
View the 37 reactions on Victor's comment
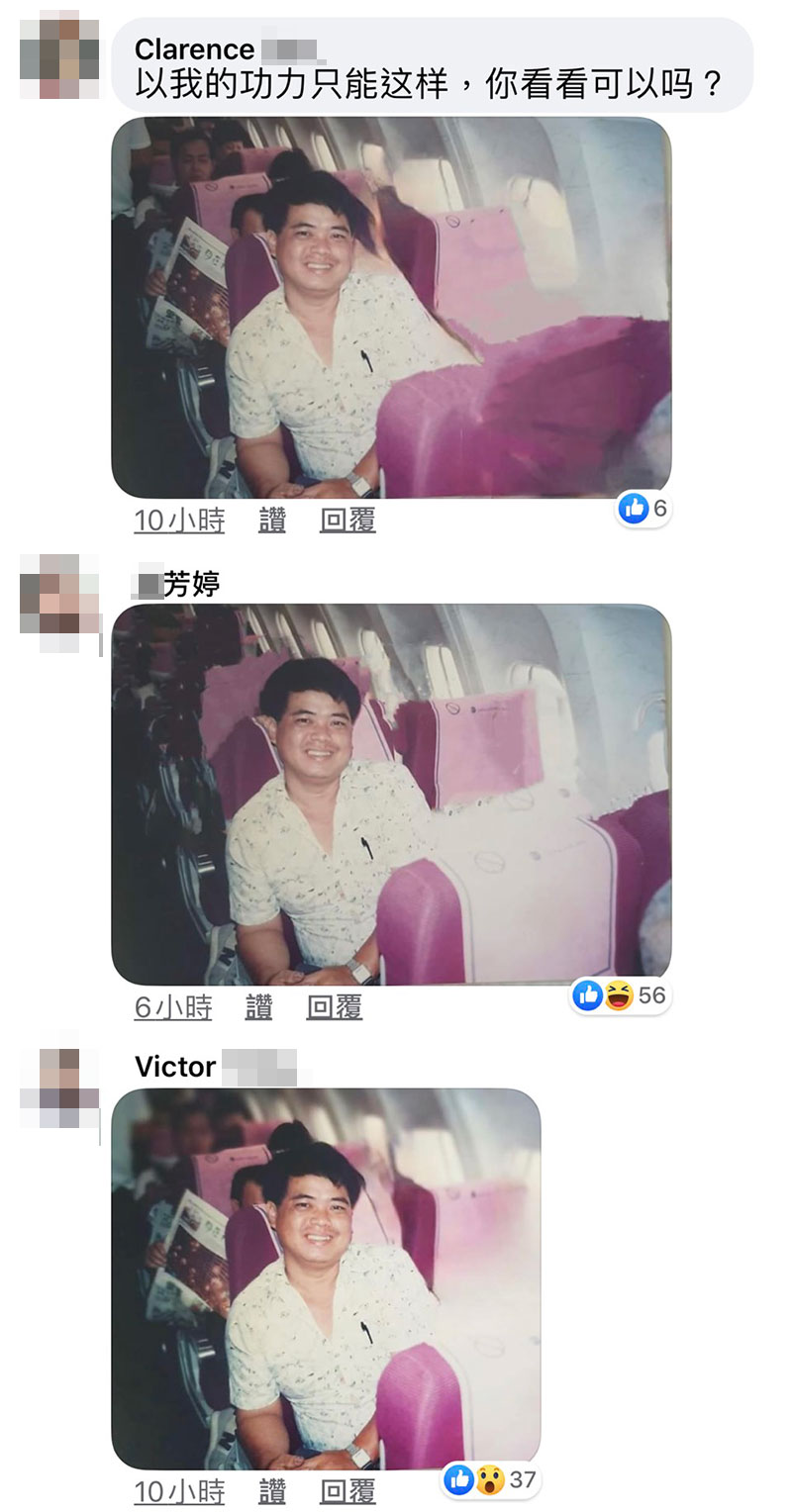pyautogui.click(x=491, y=1479)
